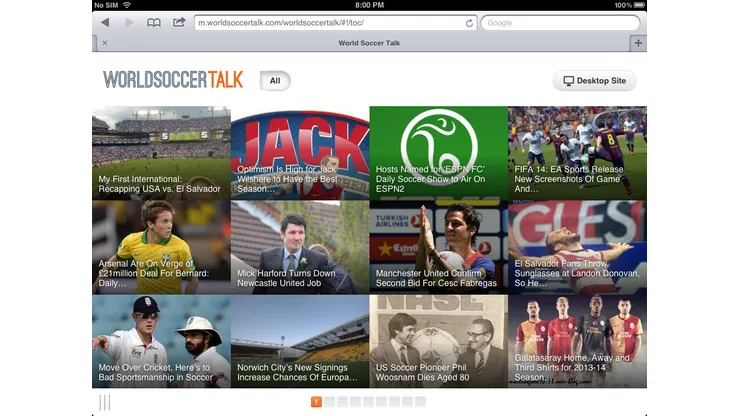Open Cesc Fabregas second bid article
740x416 pixels.
coord(438,247)
